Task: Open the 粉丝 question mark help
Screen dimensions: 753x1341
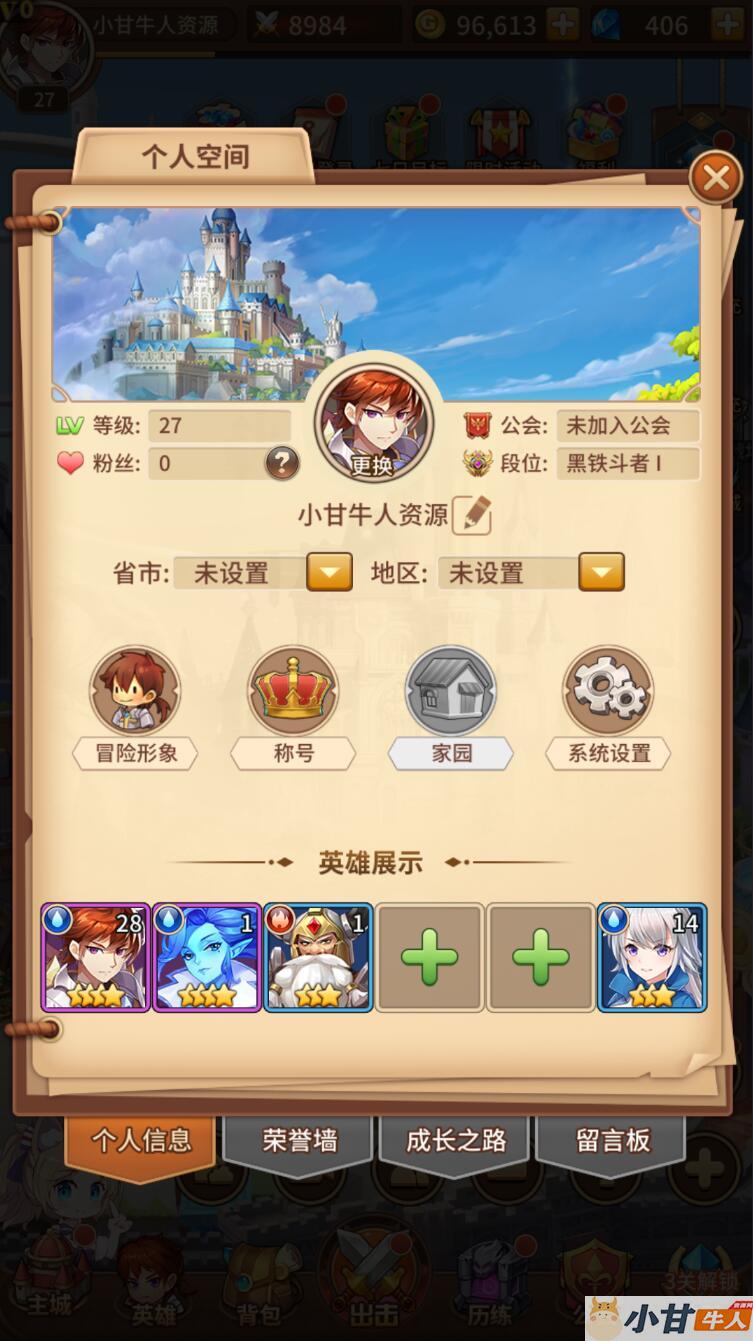Action: click(282, 463)
